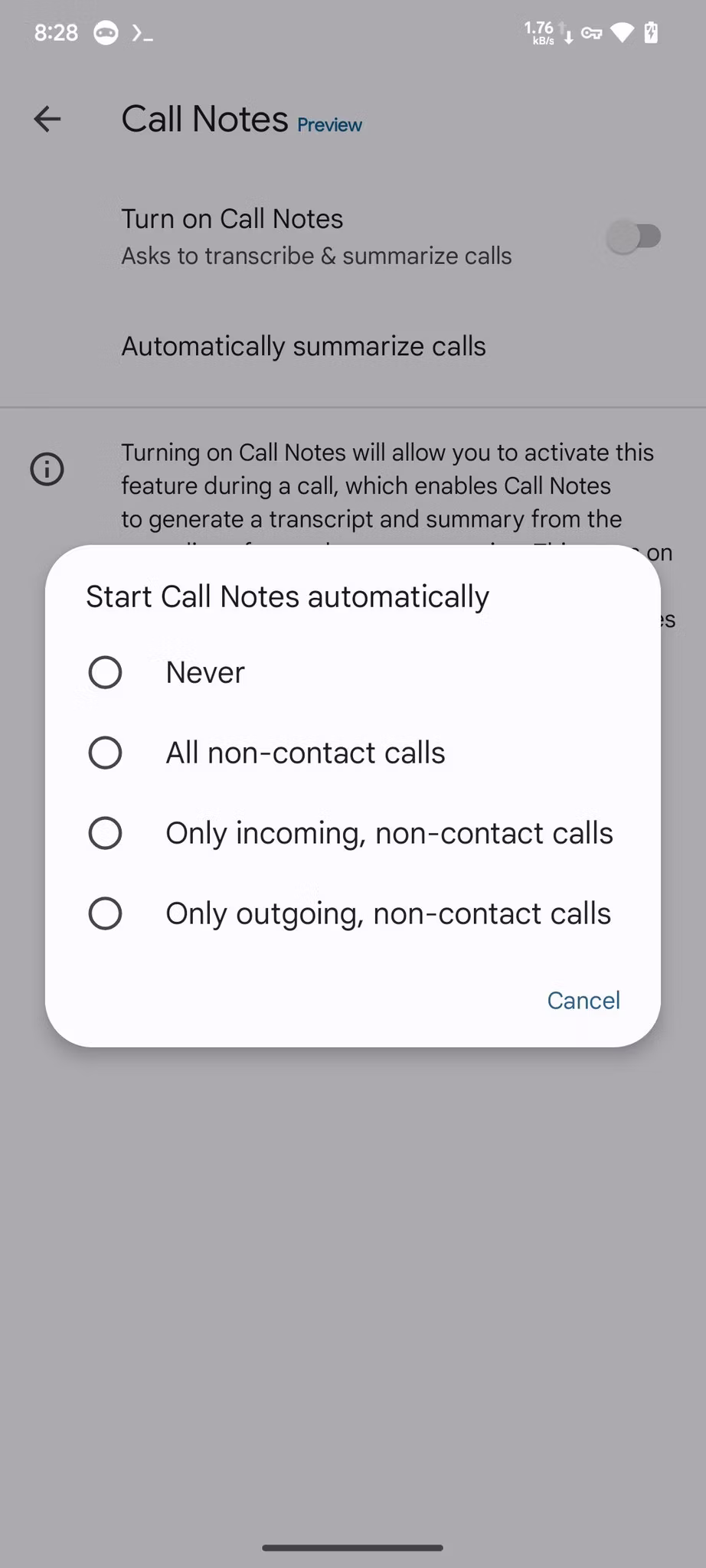706x1568 pixels.
Task: Cancel the Start Call Notes dialog
Action: point(583,1000)
